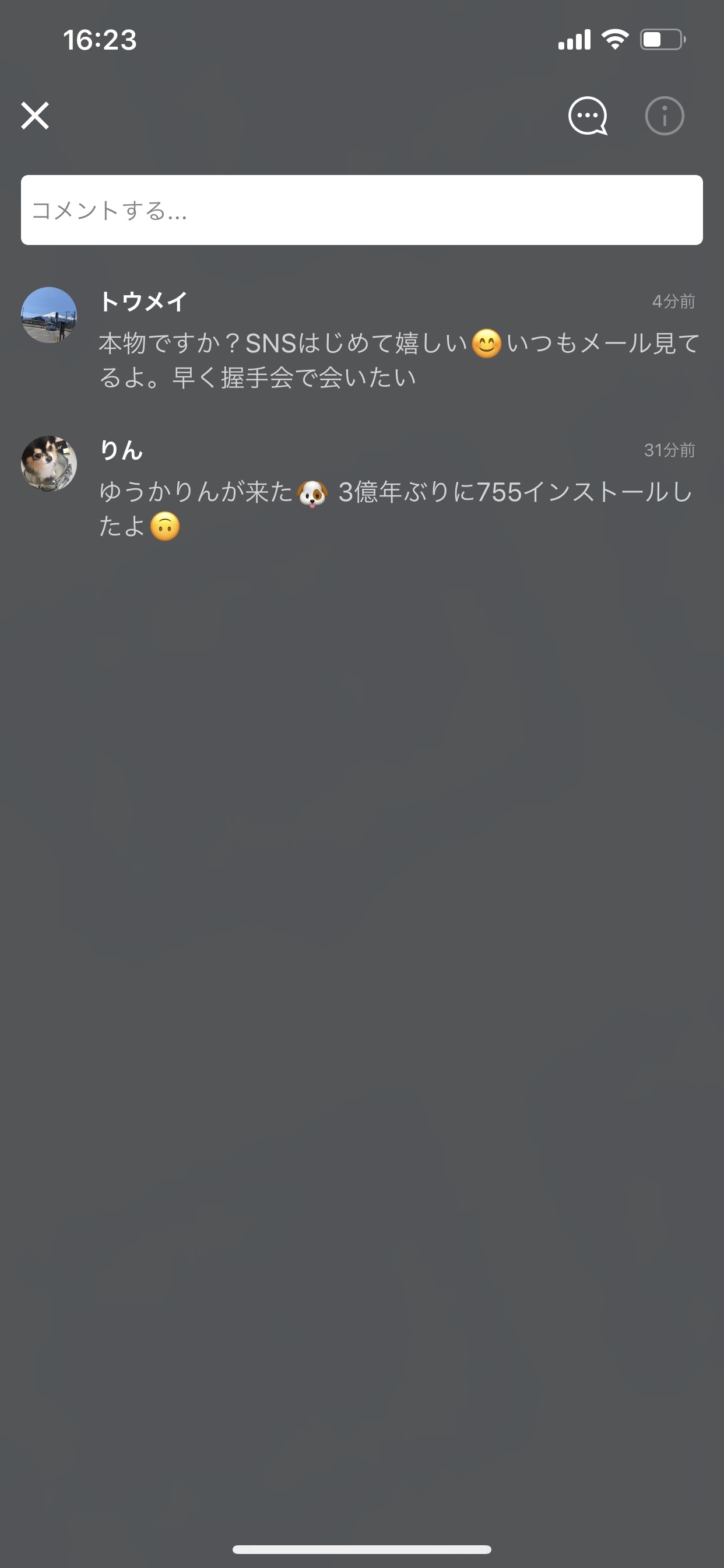724x1568 pixels.
Task: Close the comments screen with the X
Action: [34, 116]
